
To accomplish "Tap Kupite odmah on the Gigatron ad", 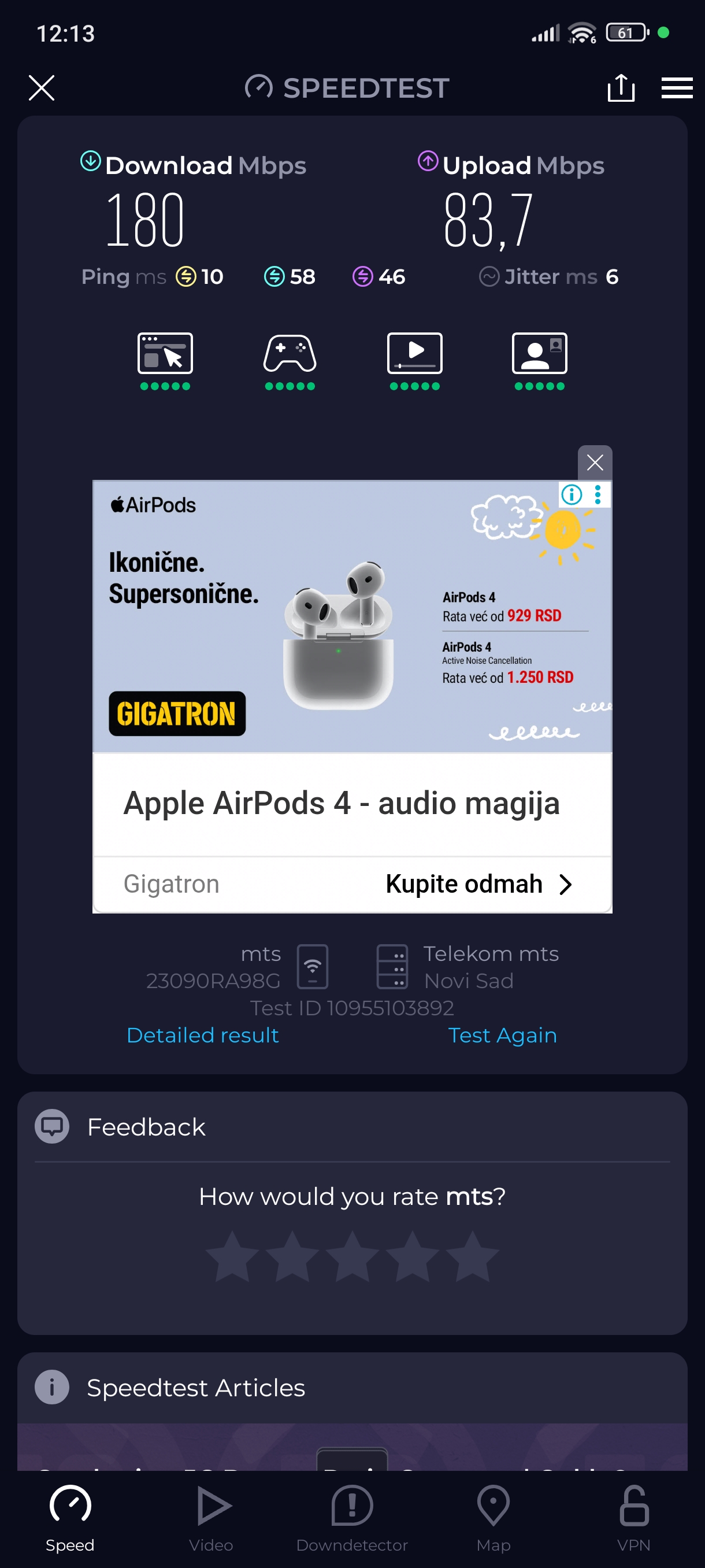I will point(478,884).
